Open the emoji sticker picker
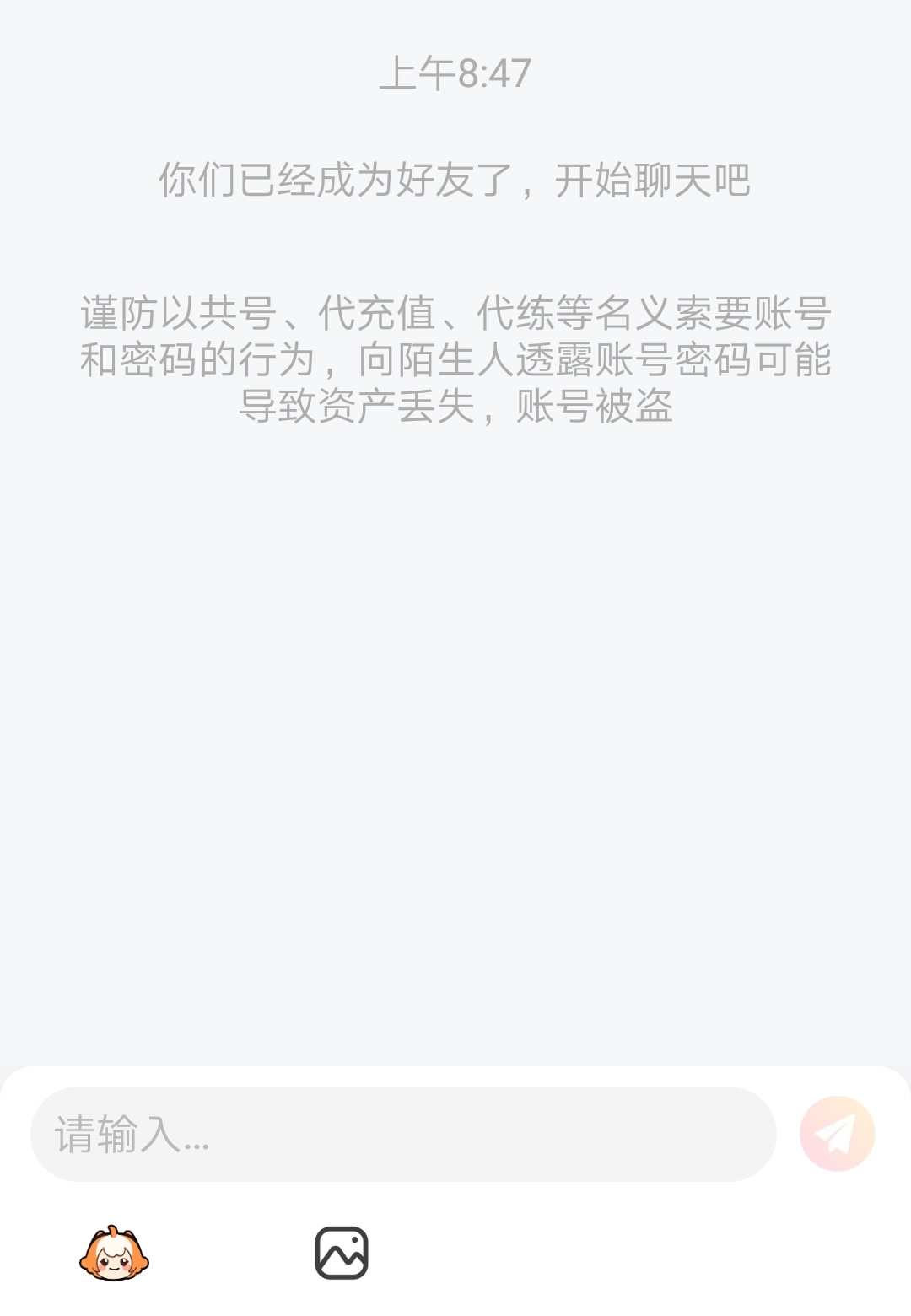 click(114, 1254)
